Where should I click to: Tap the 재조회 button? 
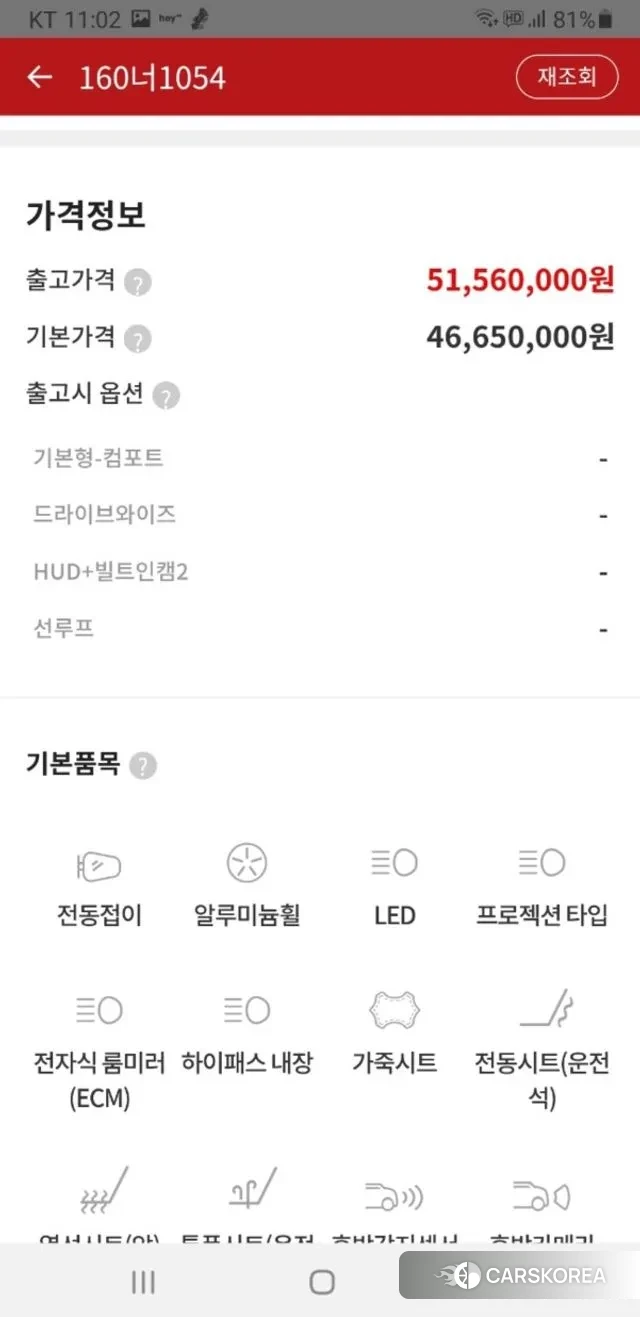(x=567, y=77)
